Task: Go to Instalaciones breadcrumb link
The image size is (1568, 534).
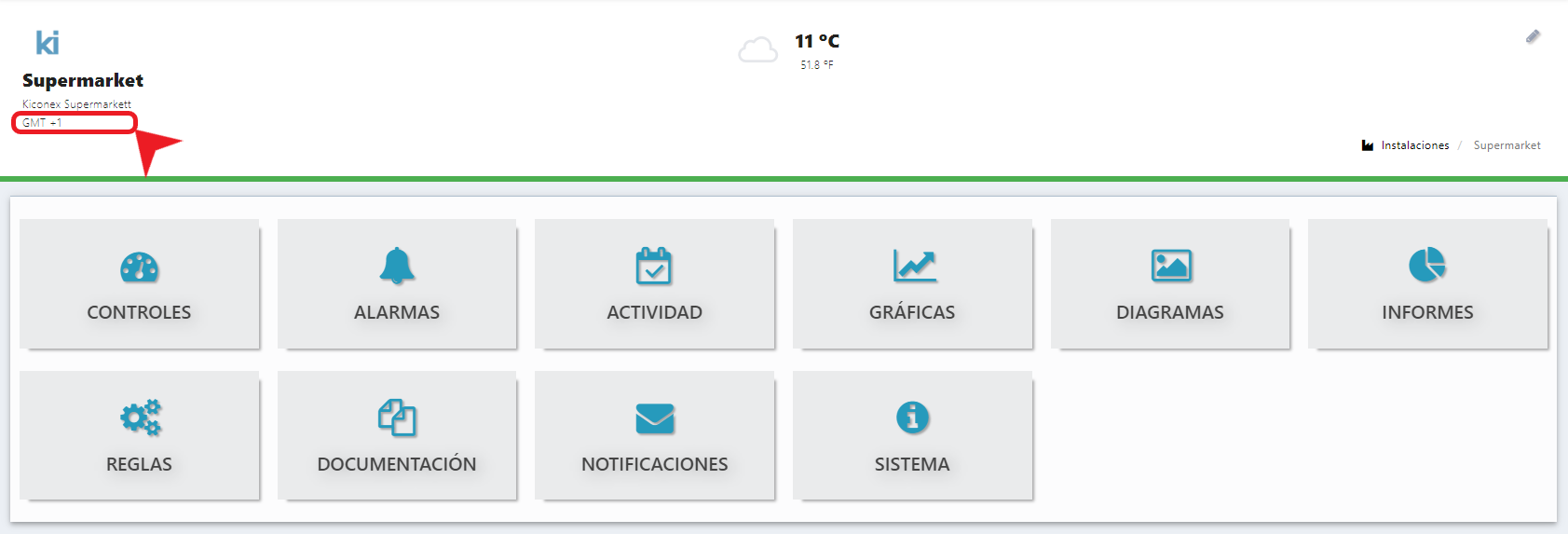Action: (x=1414, y=145)
